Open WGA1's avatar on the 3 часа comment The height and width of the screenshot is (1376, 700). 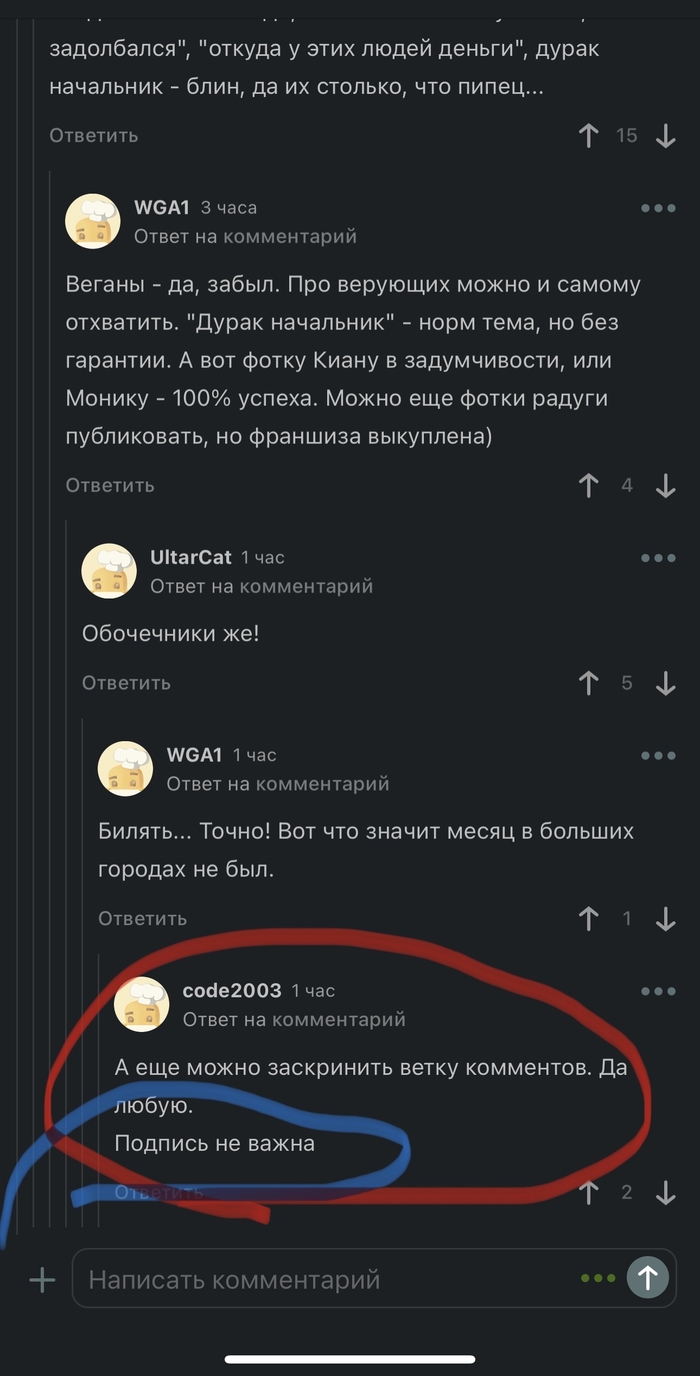(93, 221)
